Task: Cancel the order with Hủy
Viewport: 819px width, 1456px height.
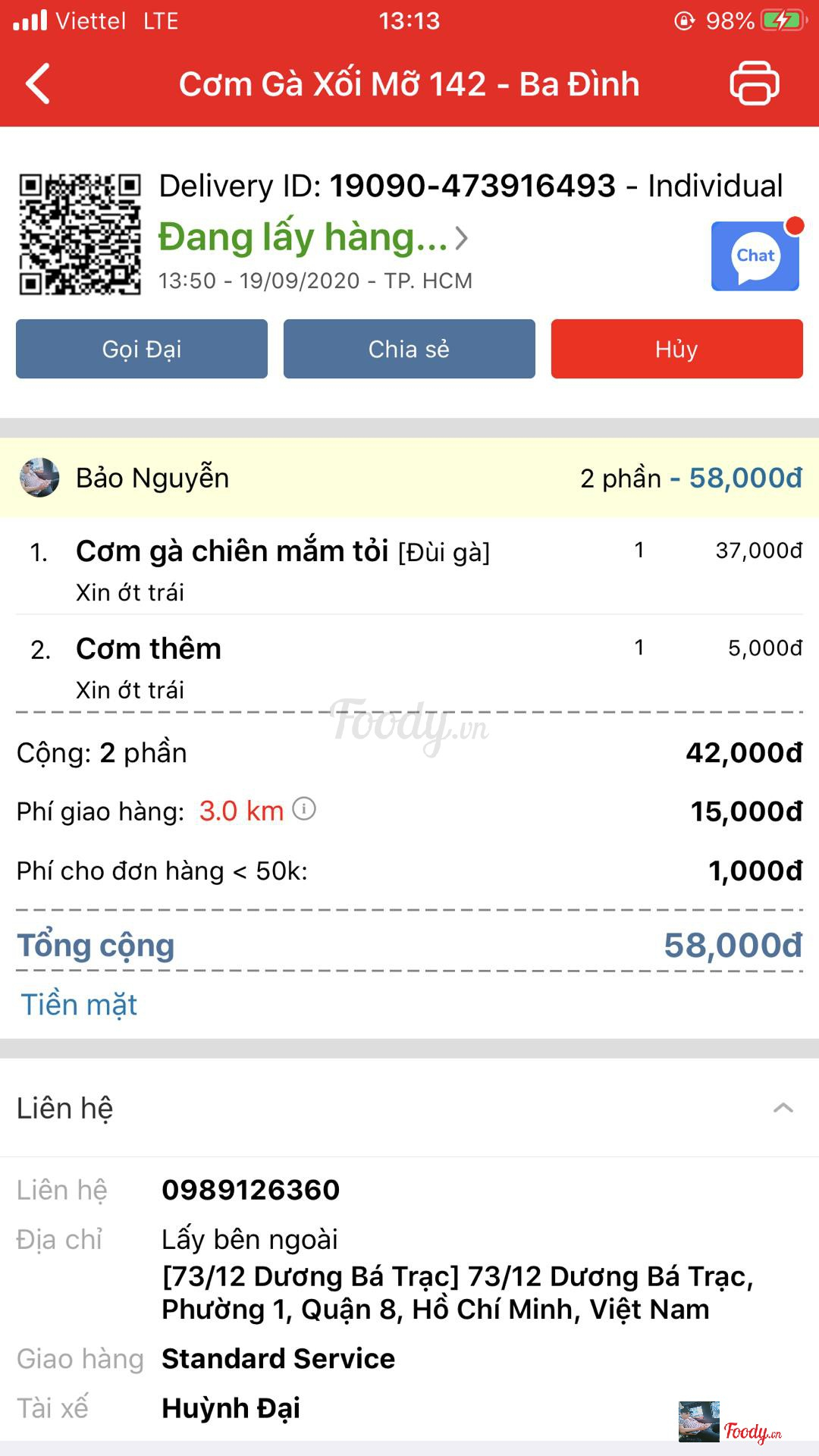Action: coord(676,349)
